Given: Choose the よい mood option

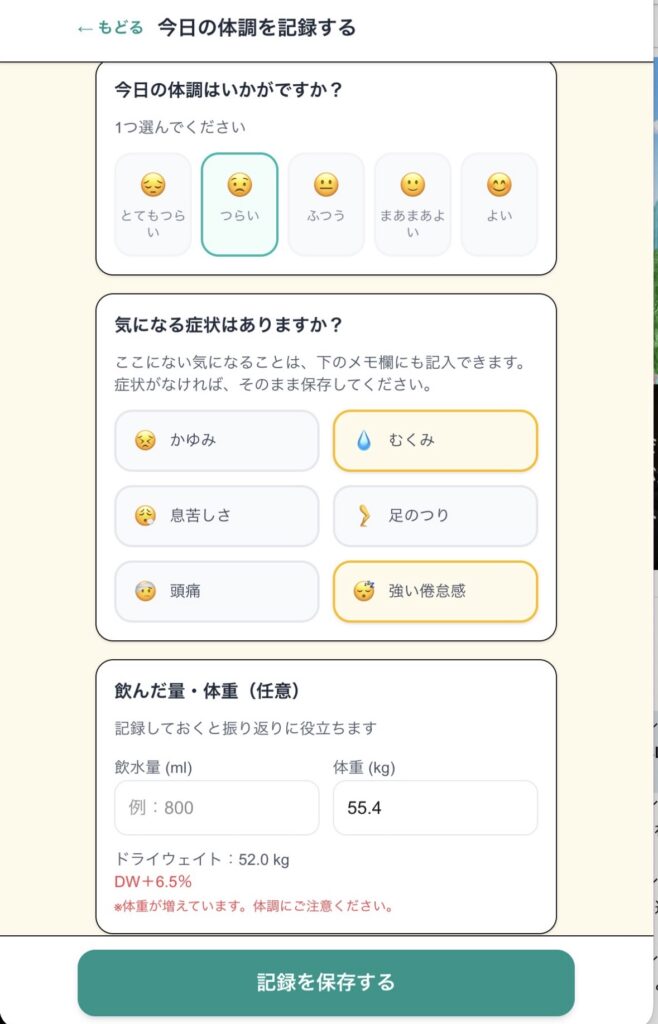Looking at the screenshot, I should 499,204.
